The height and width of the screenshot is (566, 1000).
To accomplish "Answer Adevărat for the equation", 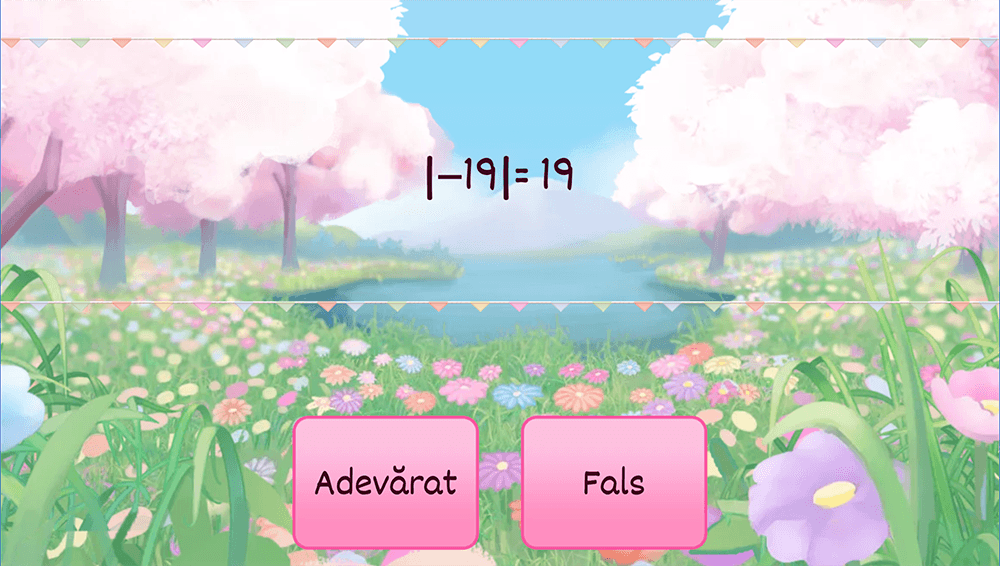I will pyautogui.click(x=385, y=482).
